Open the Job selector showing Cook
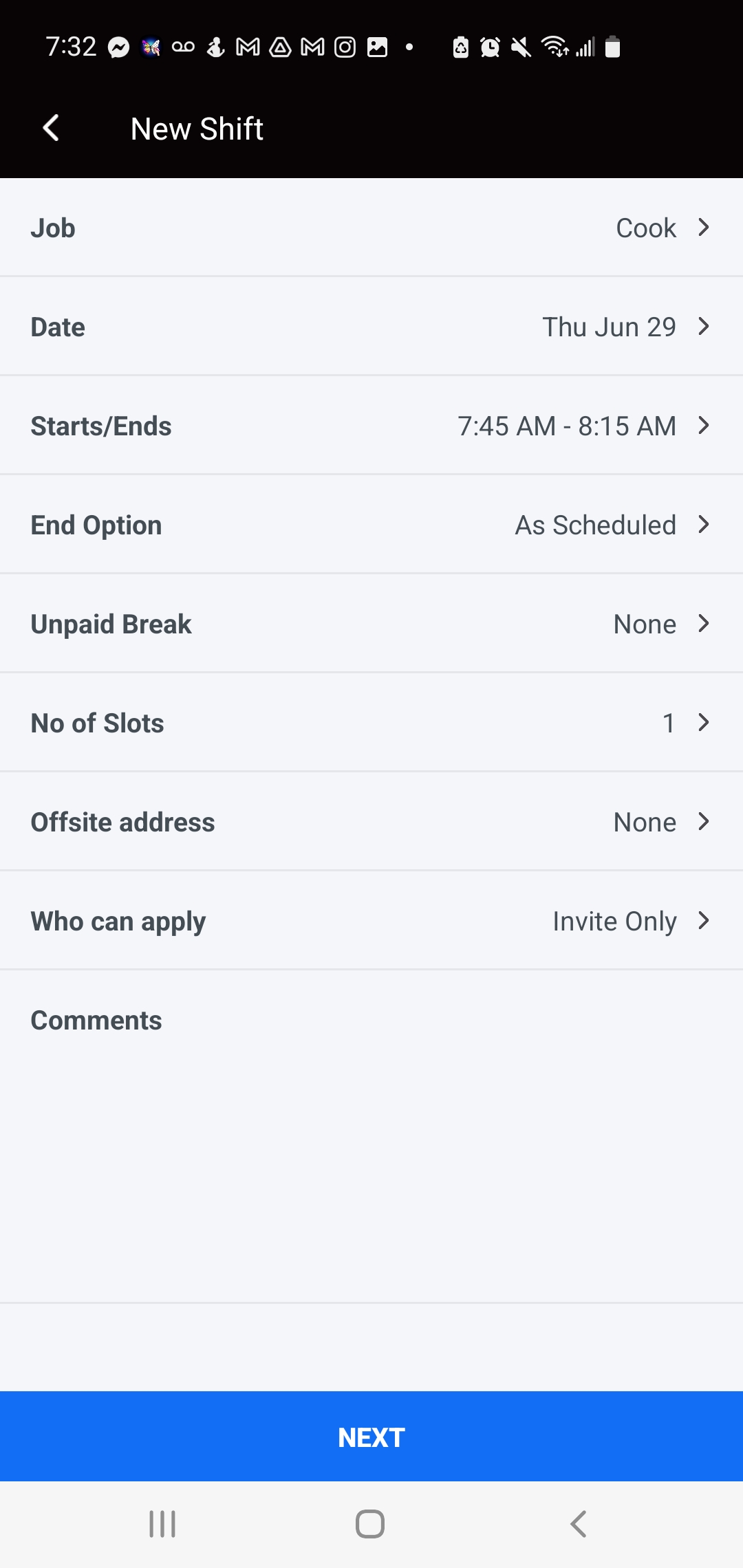 click(371, 227)
